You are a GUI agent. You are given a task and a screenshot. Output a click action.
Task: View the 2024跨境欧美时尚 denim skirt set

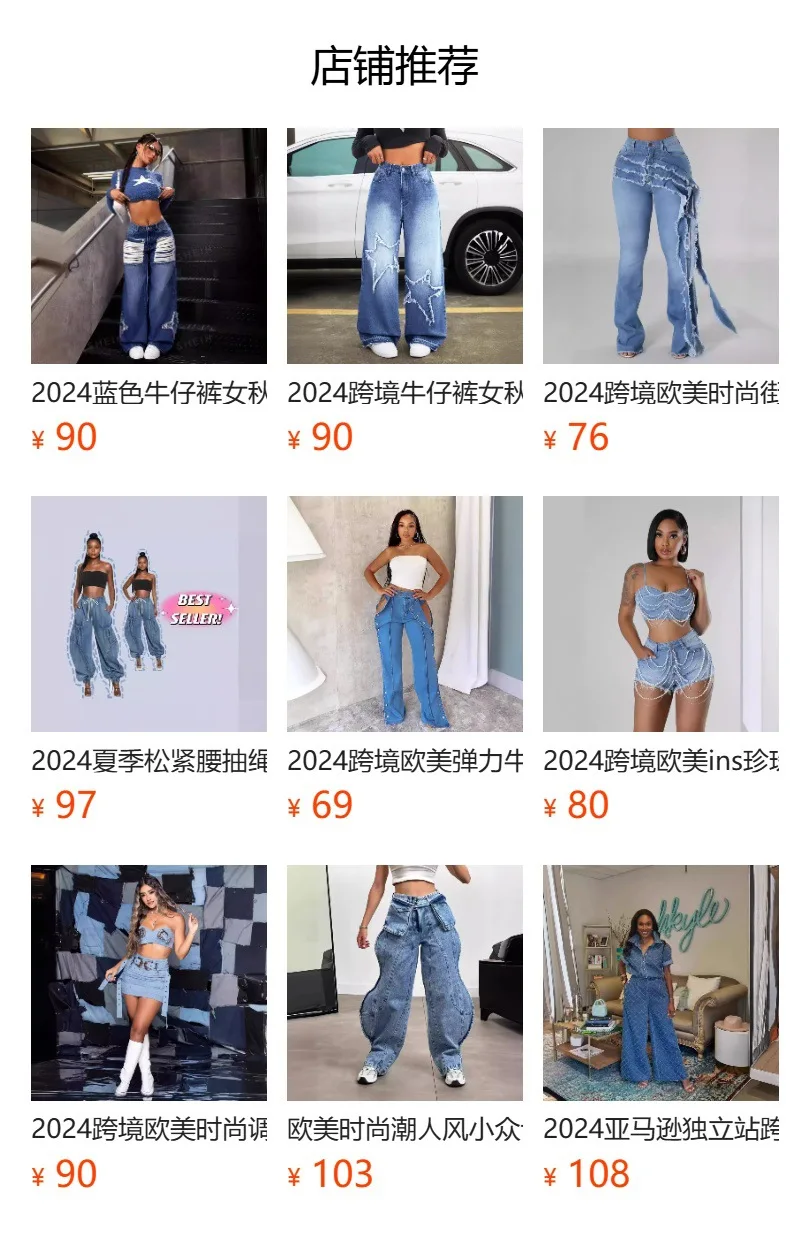[x=148, y=982]
